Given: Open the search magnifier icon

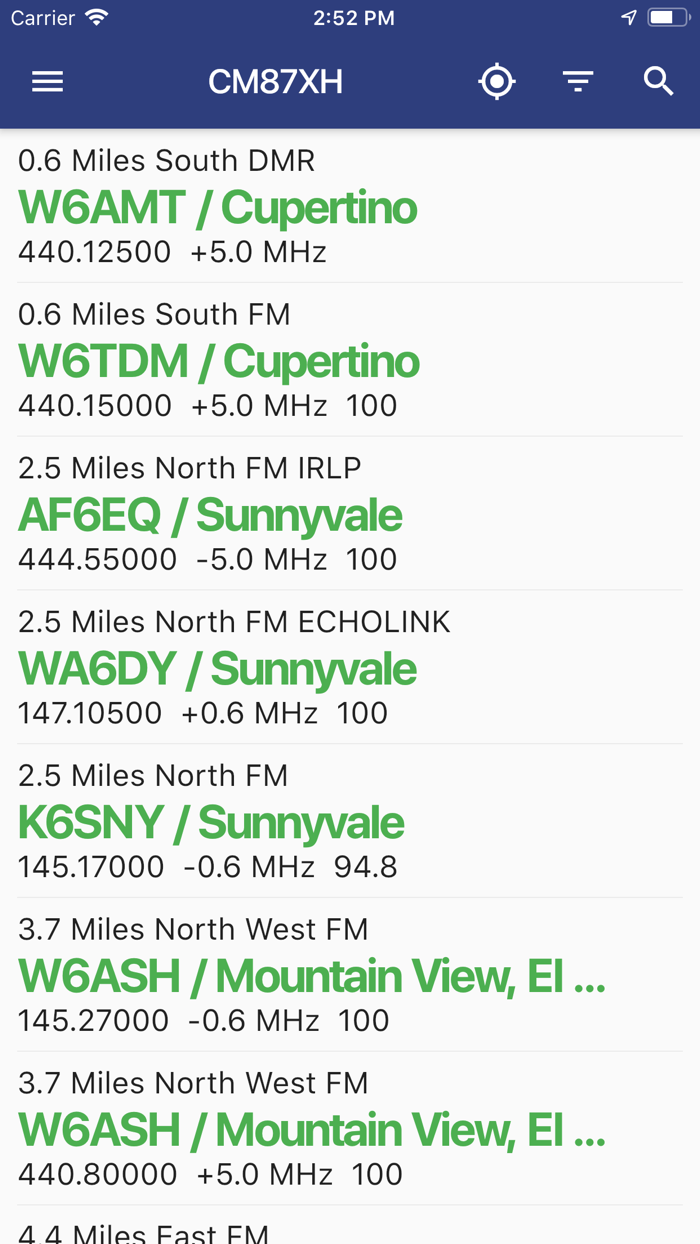Looking at the screenshot, I should tap(658, 82).
